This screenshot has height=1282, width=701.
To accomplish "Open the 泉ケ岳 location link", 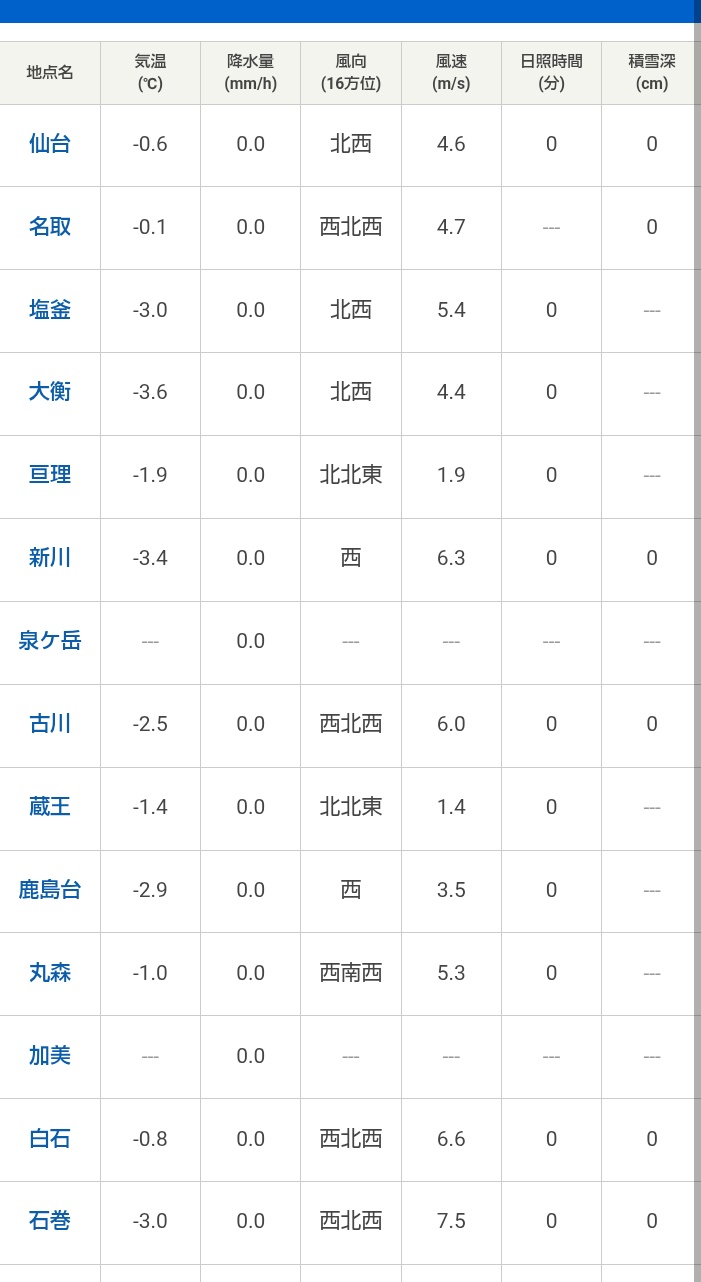I will pos(50,641).
